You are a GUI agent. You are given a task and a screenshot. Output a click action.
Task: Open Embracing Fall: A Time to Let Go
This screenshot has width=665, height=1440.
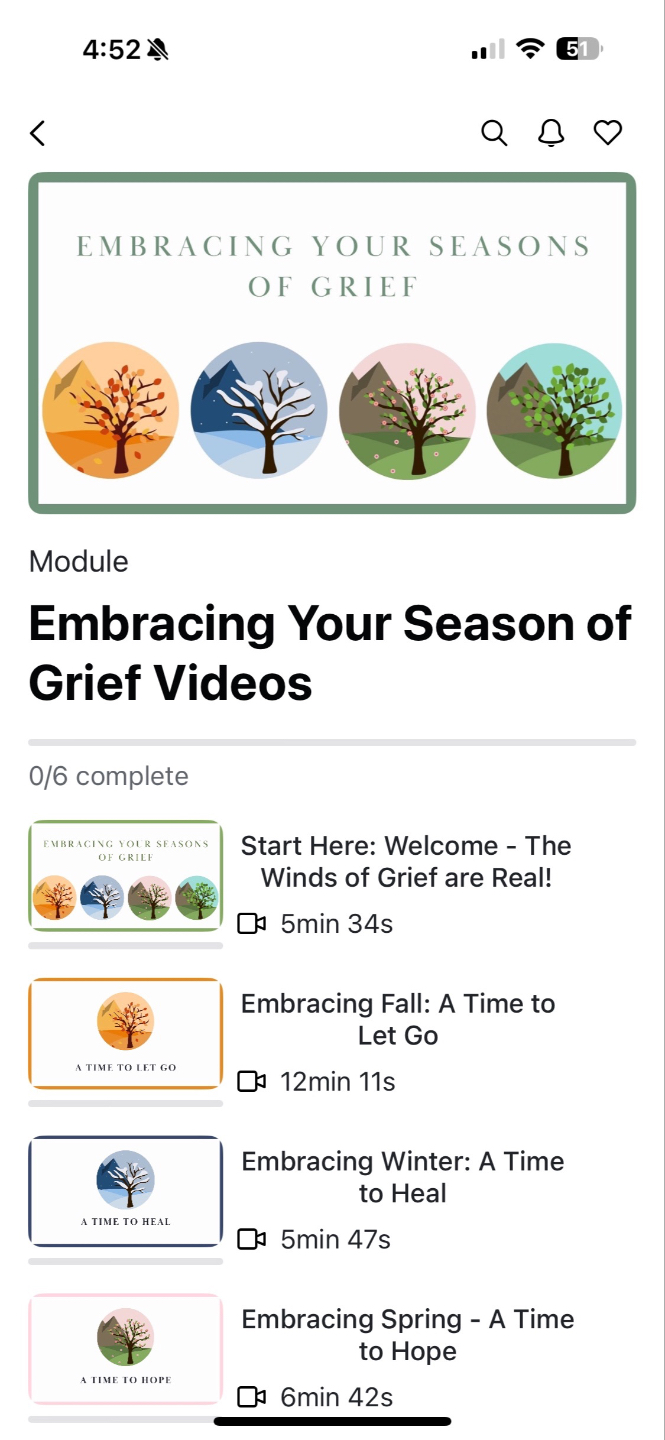(x=398, y=1020)
